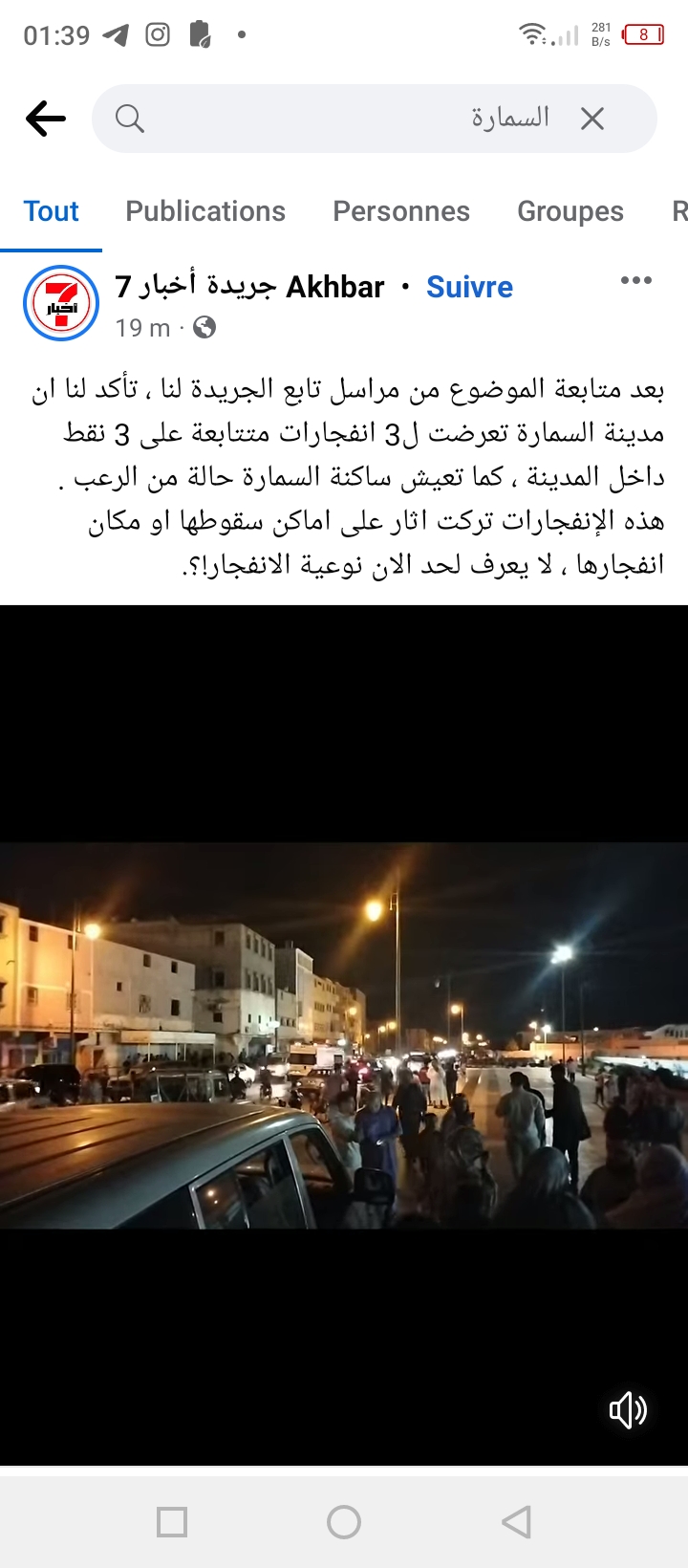
Task: Switch to the Tout tab
Action: [51, 211]
